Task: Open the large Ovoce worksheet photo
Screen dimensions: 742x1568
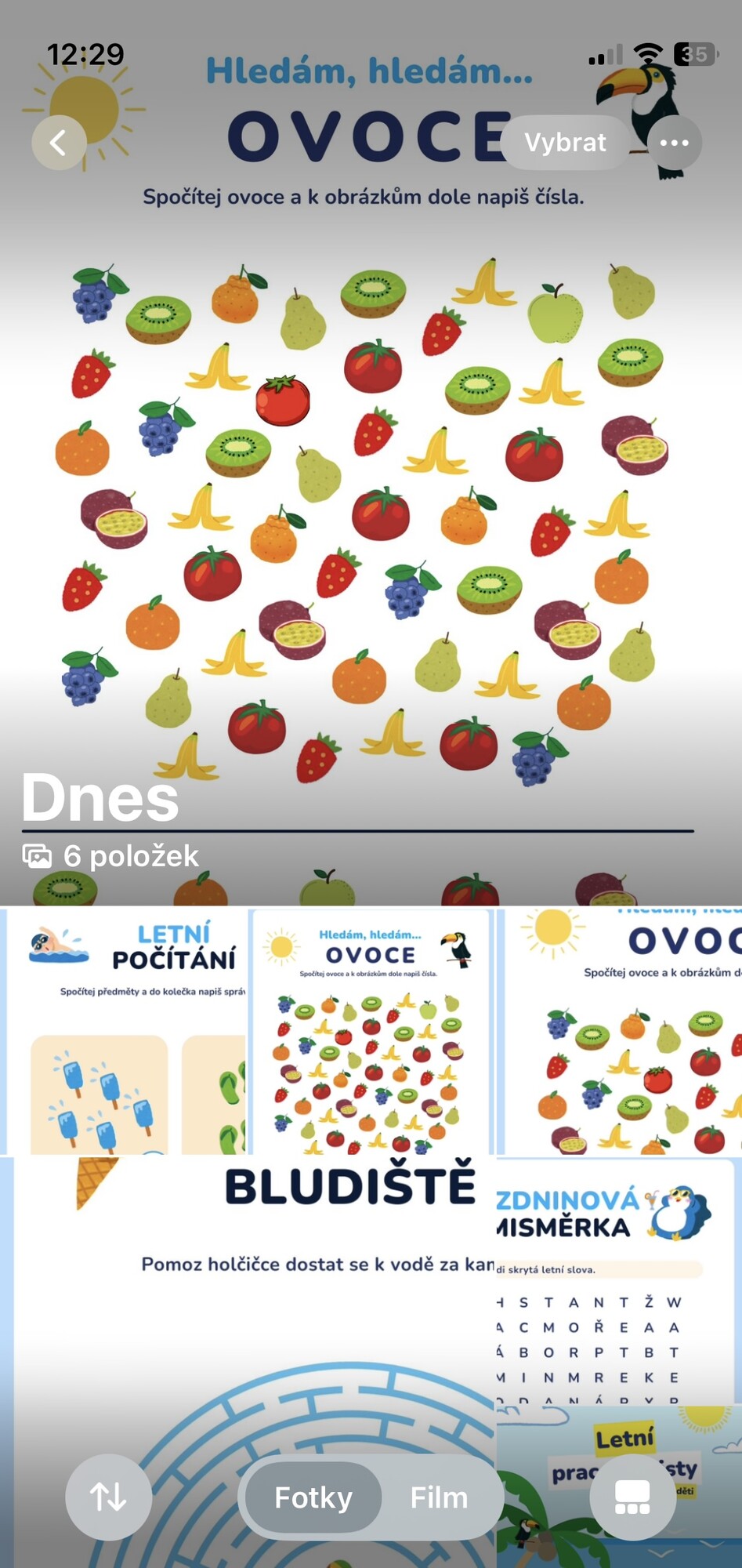Action: click(x=371, y=452)
